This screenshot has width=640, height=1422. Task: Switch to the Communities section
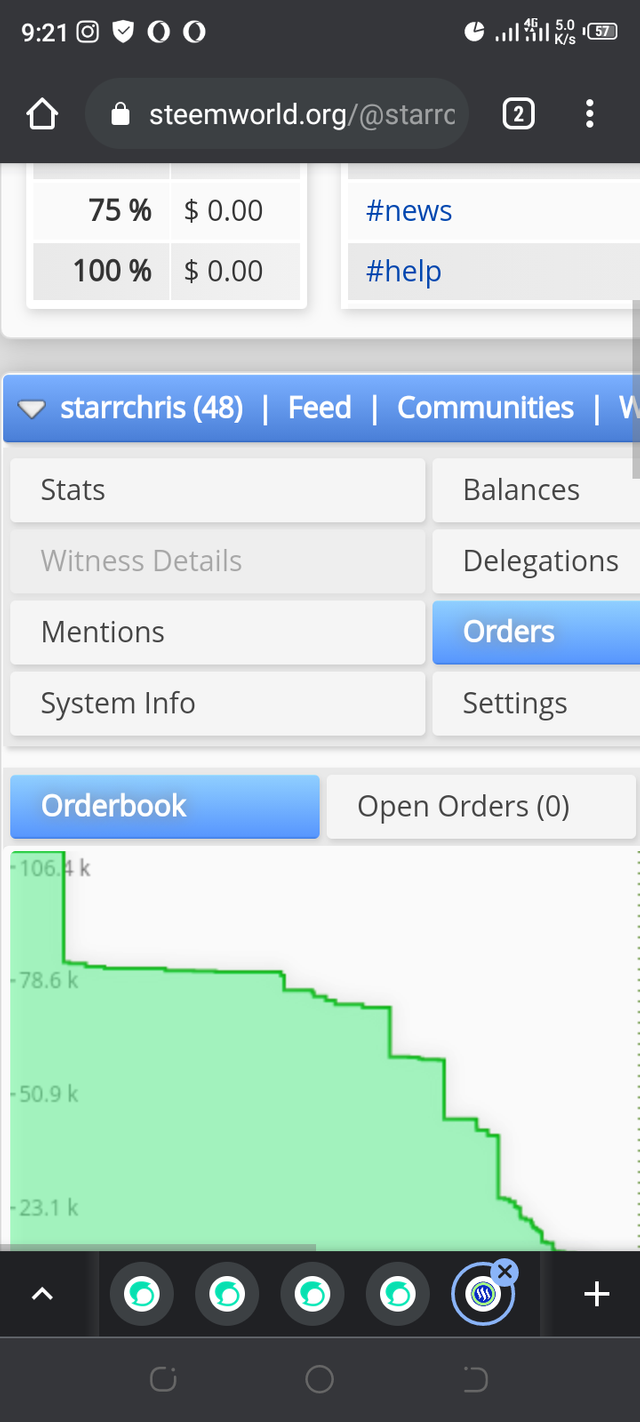pos(485,408)
